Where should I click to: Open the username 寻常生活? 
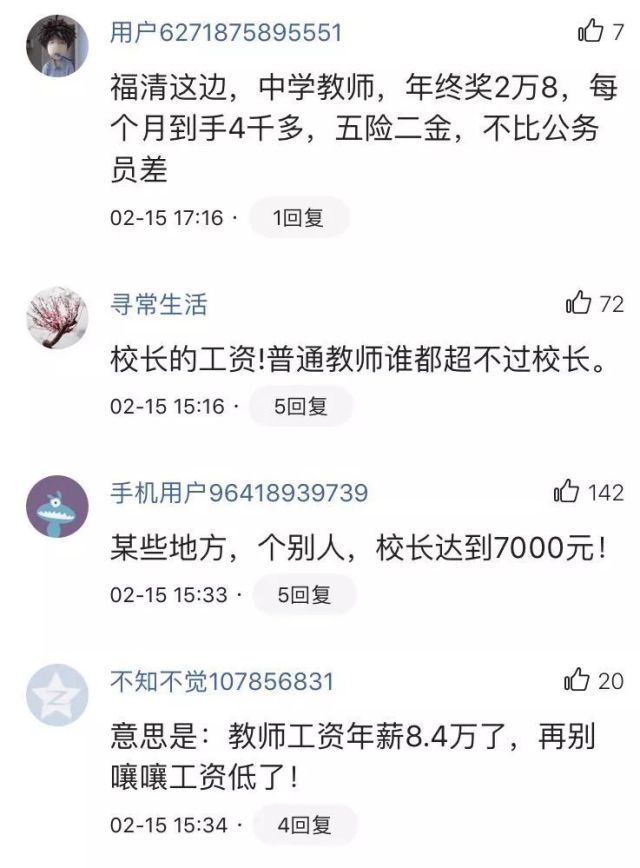click(x=159, y=304)
